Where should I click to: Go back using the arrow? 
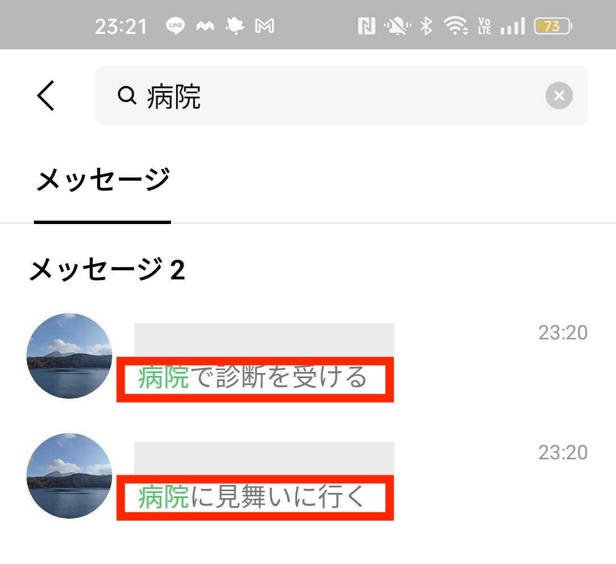coord(46,96)
